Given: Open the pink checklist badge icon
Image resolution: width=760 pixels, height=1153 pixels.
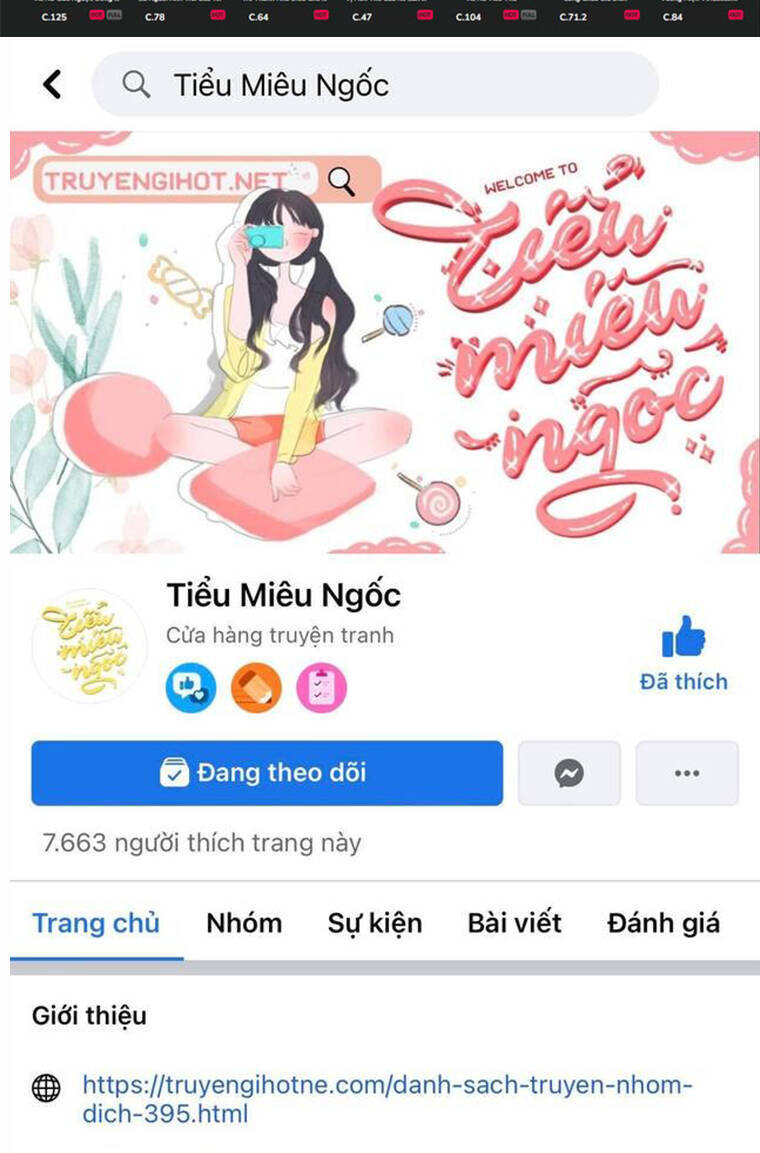Looking at the screenshot, I should 322,688.
